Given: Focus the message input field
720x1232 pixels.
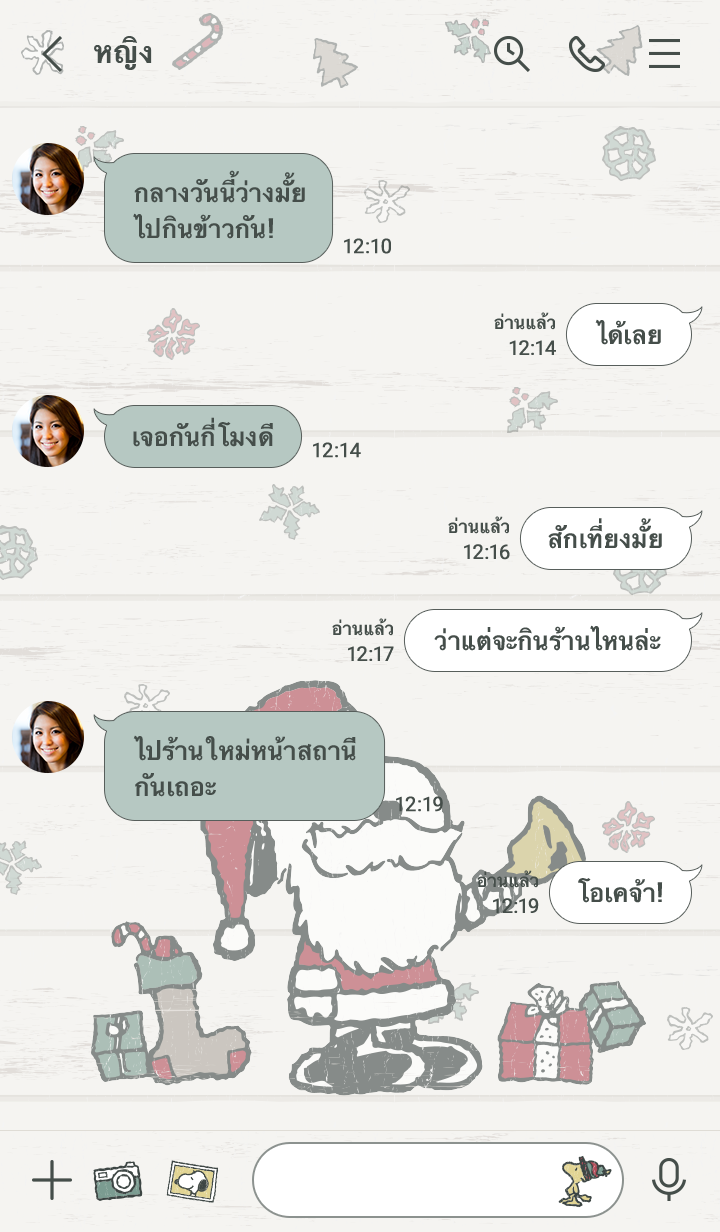Looking at the screenshot, I should pyautogui.click(x=400, y=1181).
